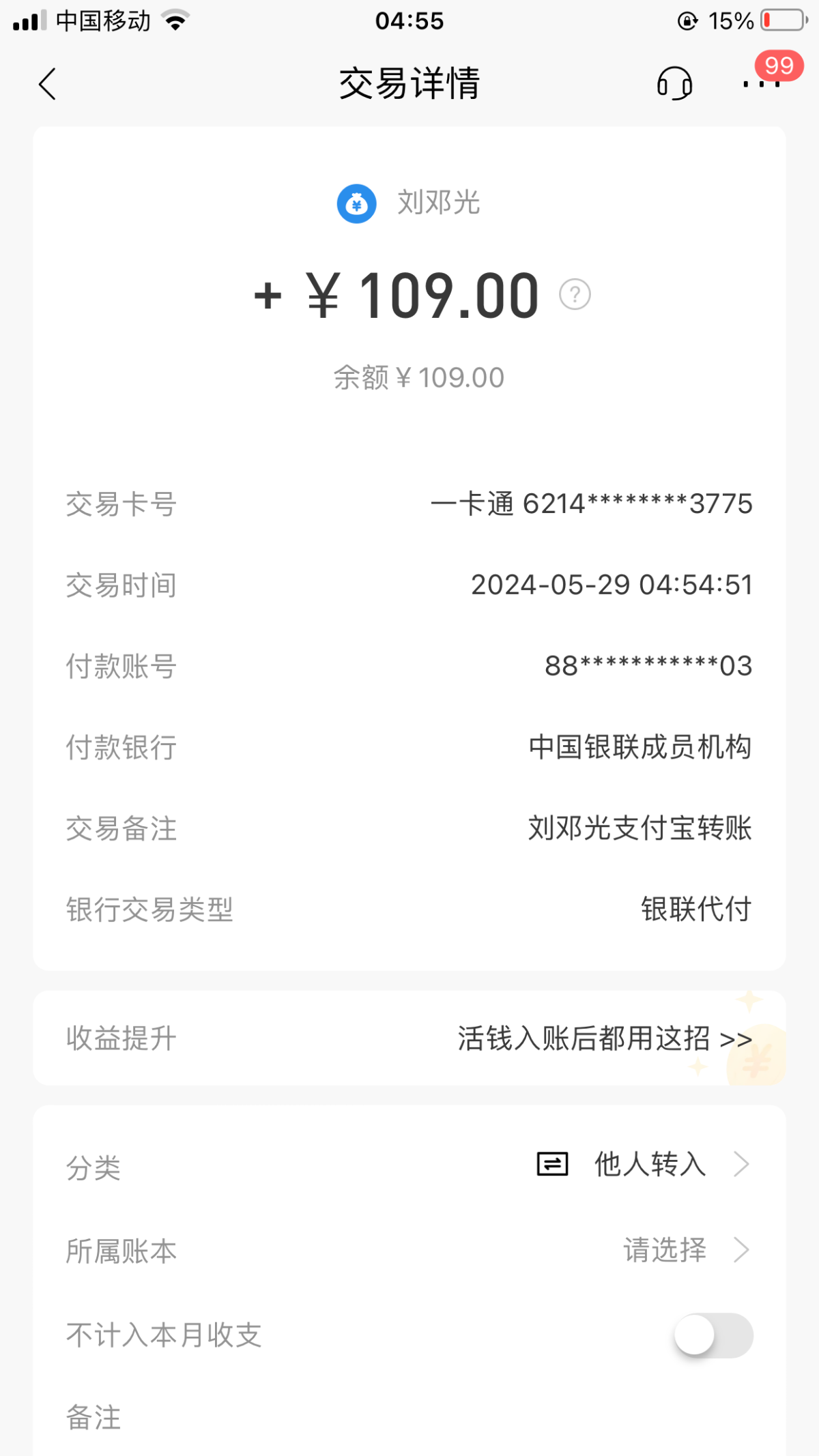The width and height of the screenshot is (819, 1456).
Task: Add a note in the 备注 row
Action: point(409,1418)
